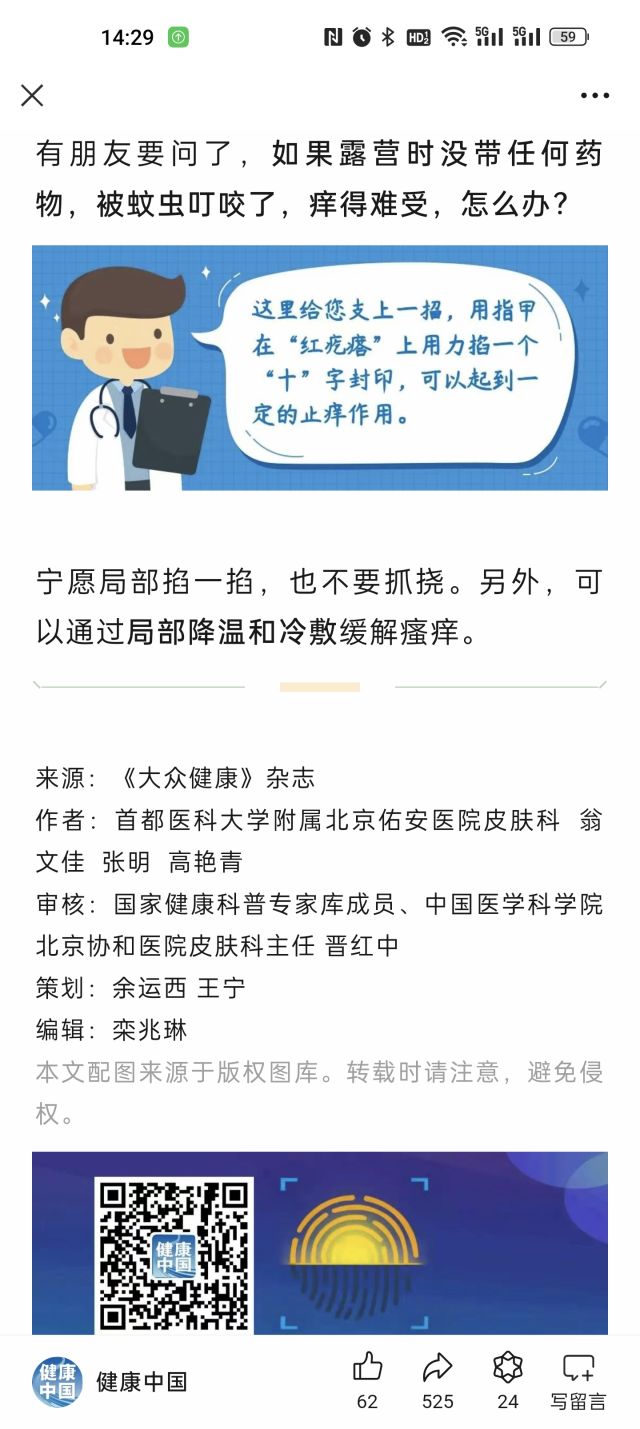Tap the Wow star icon
The height and width of the screenshot is (1429, 640).
click(x=508, y=1368)
